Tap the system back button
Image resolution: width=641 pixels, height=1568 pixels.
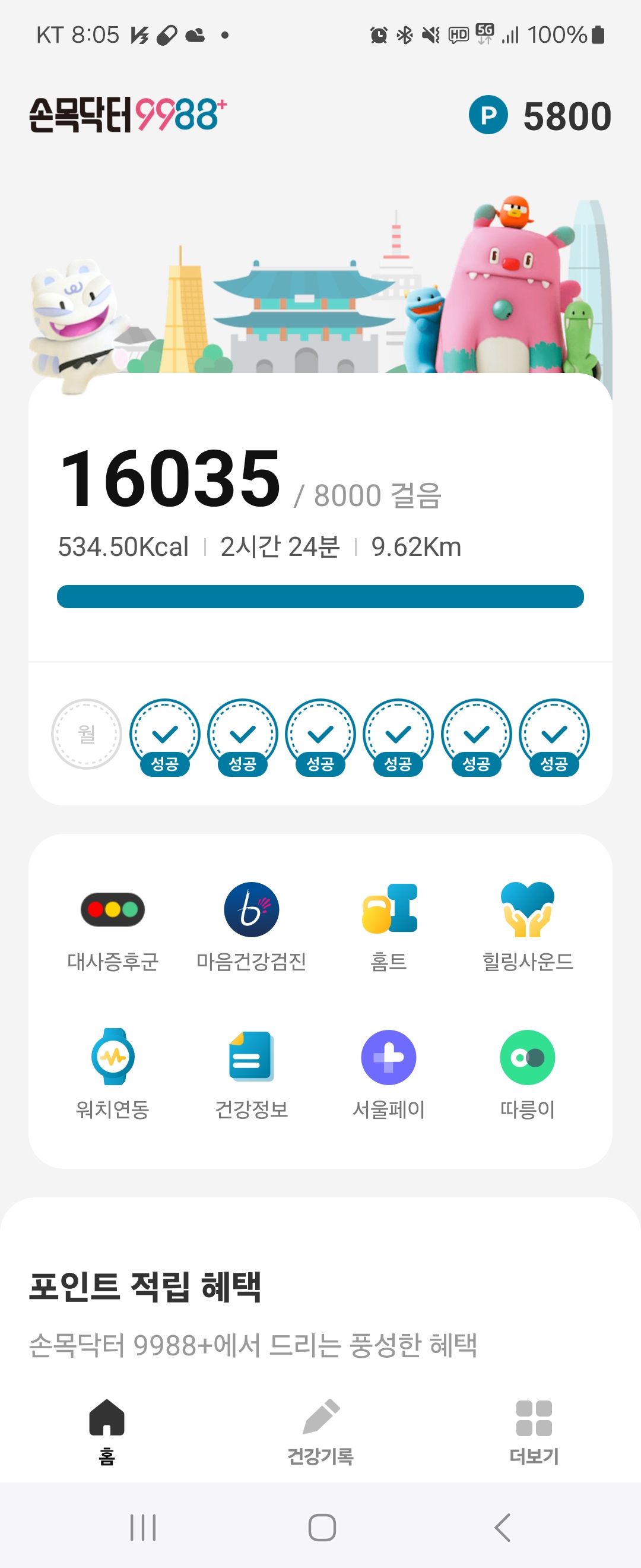(x=502, y=1527)
